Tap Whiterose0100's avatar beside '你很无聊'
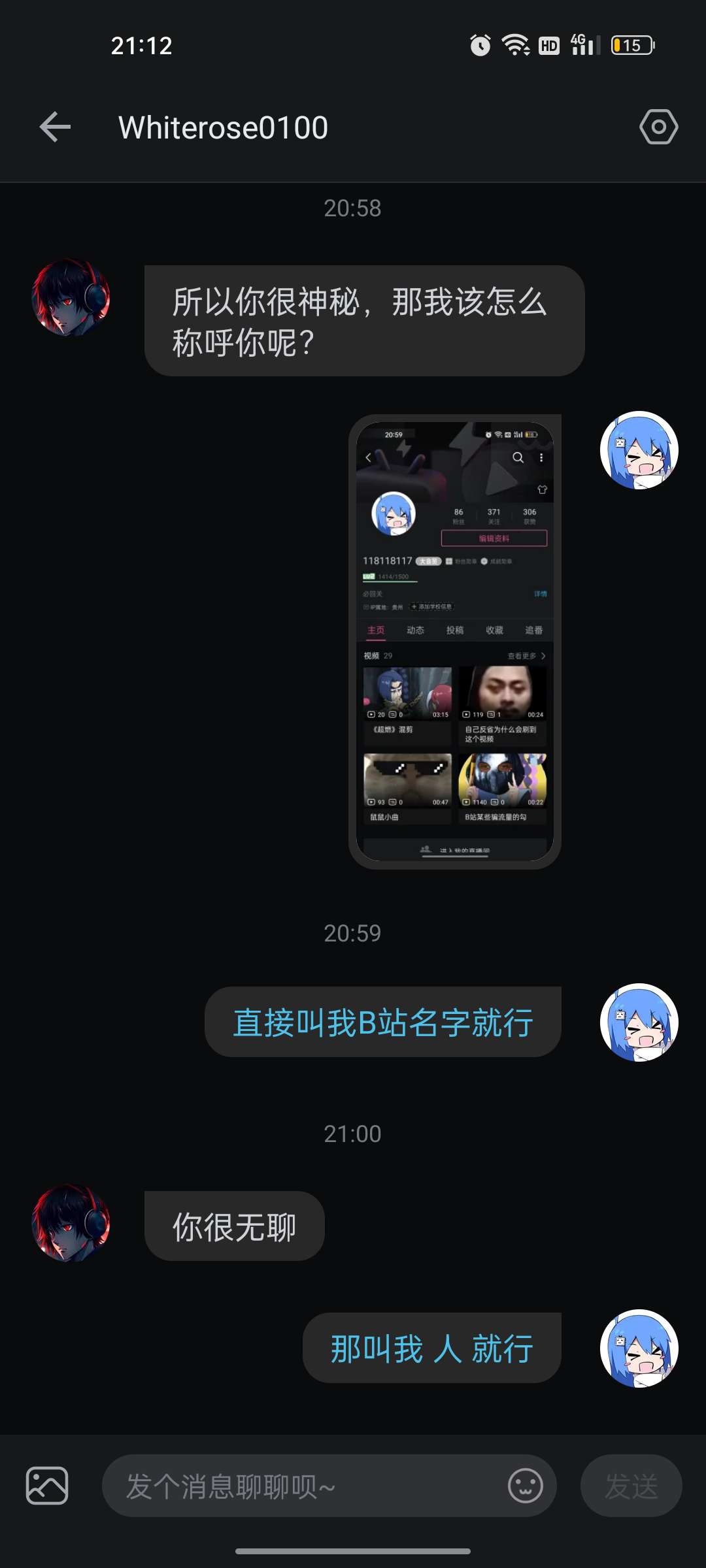Screen dimensions: 706x1568 click(71, 1222)
